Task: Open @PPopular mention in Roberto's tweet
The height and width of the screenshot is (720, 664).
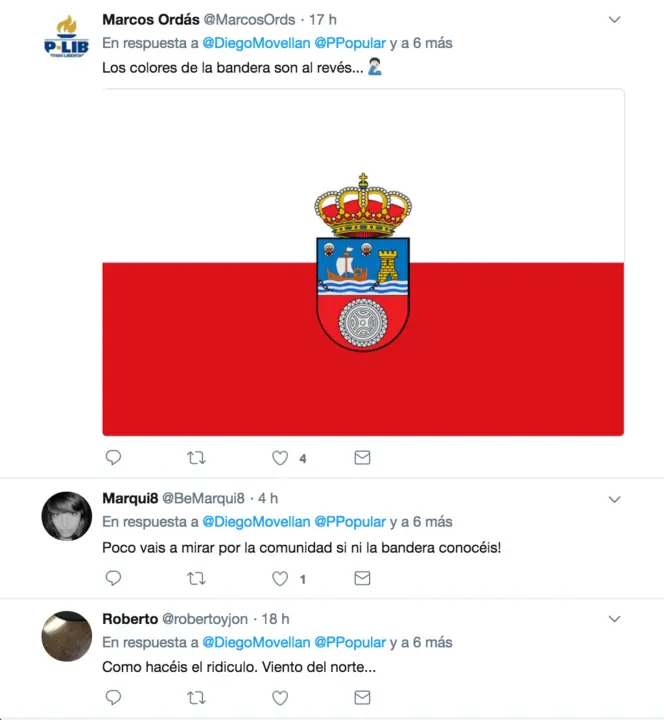Action: point(350,642)
